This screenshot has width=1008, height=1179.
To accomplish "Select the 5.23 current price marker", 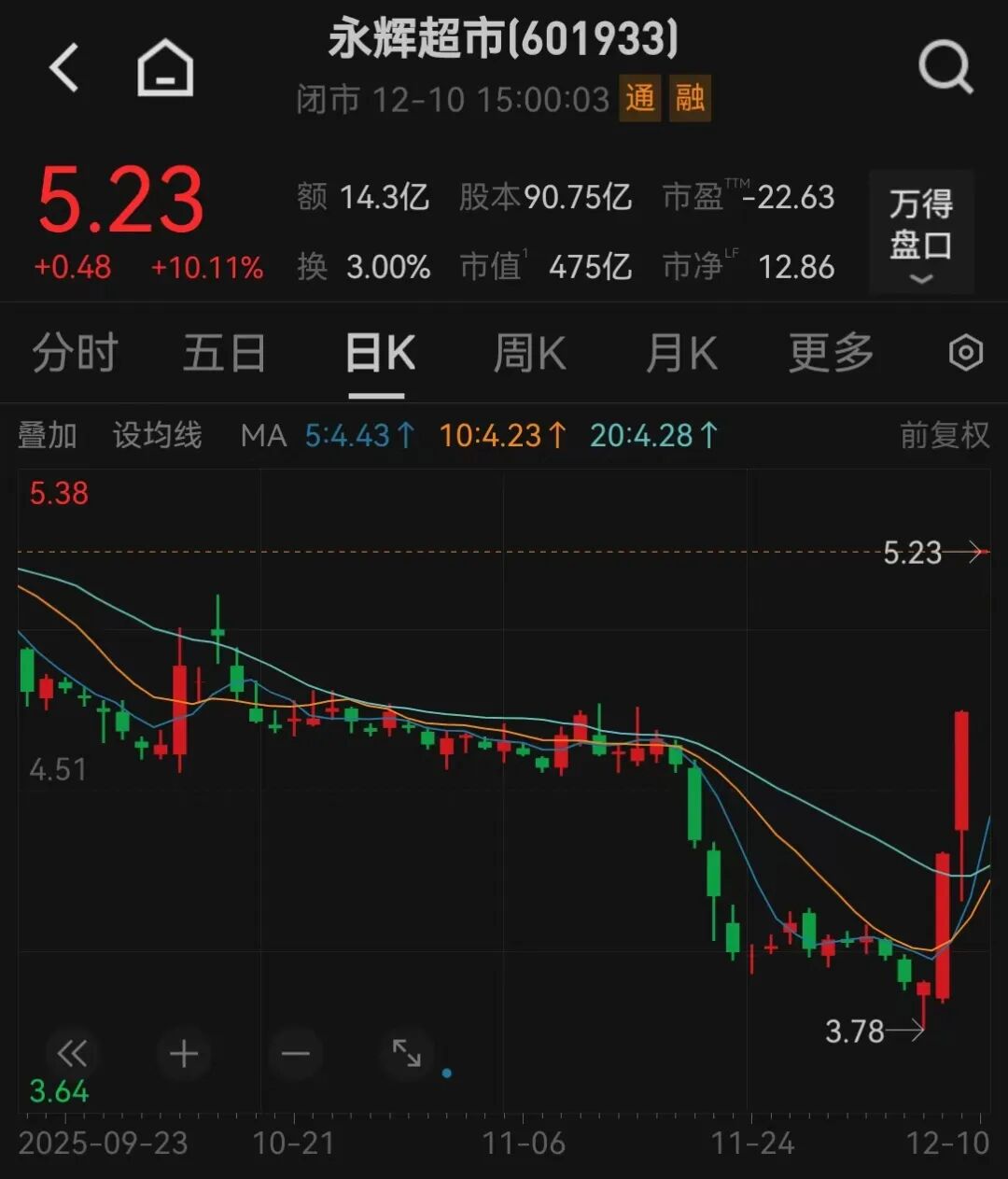I will [913, 553].
